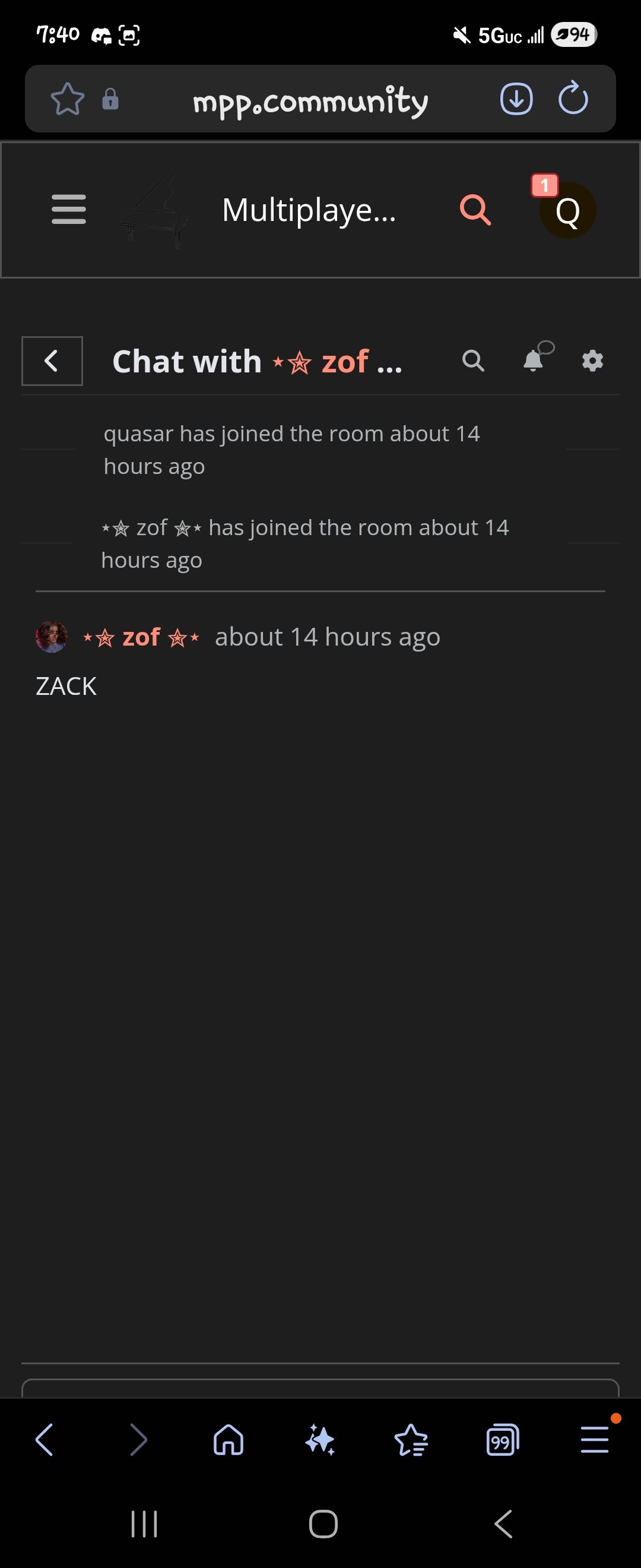The width and height of the screenshot is (641, 1568).
Task: Go to the Multiplayer forum home title
Action: click(309, 211)
